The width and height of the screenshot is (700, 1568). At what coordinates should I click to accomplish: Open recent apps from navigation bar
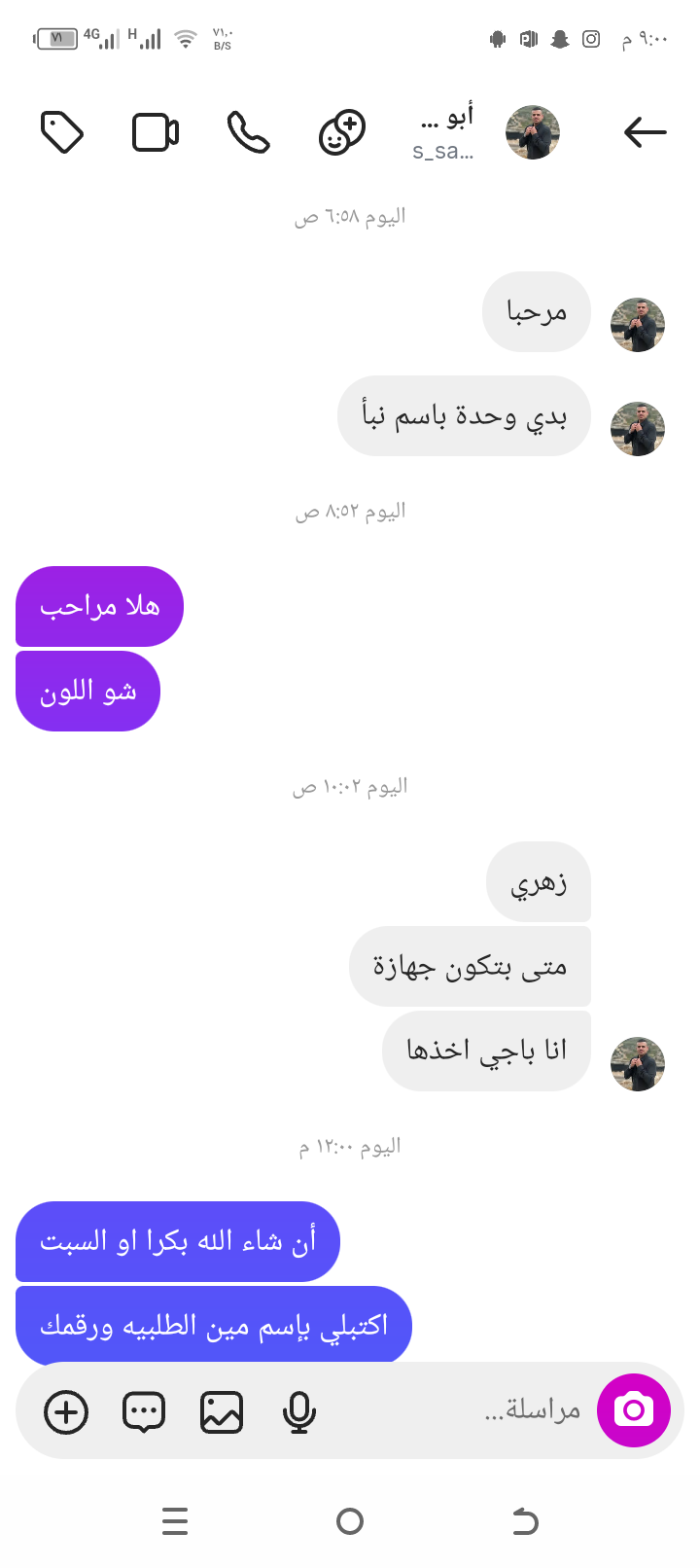[175, 1521]
